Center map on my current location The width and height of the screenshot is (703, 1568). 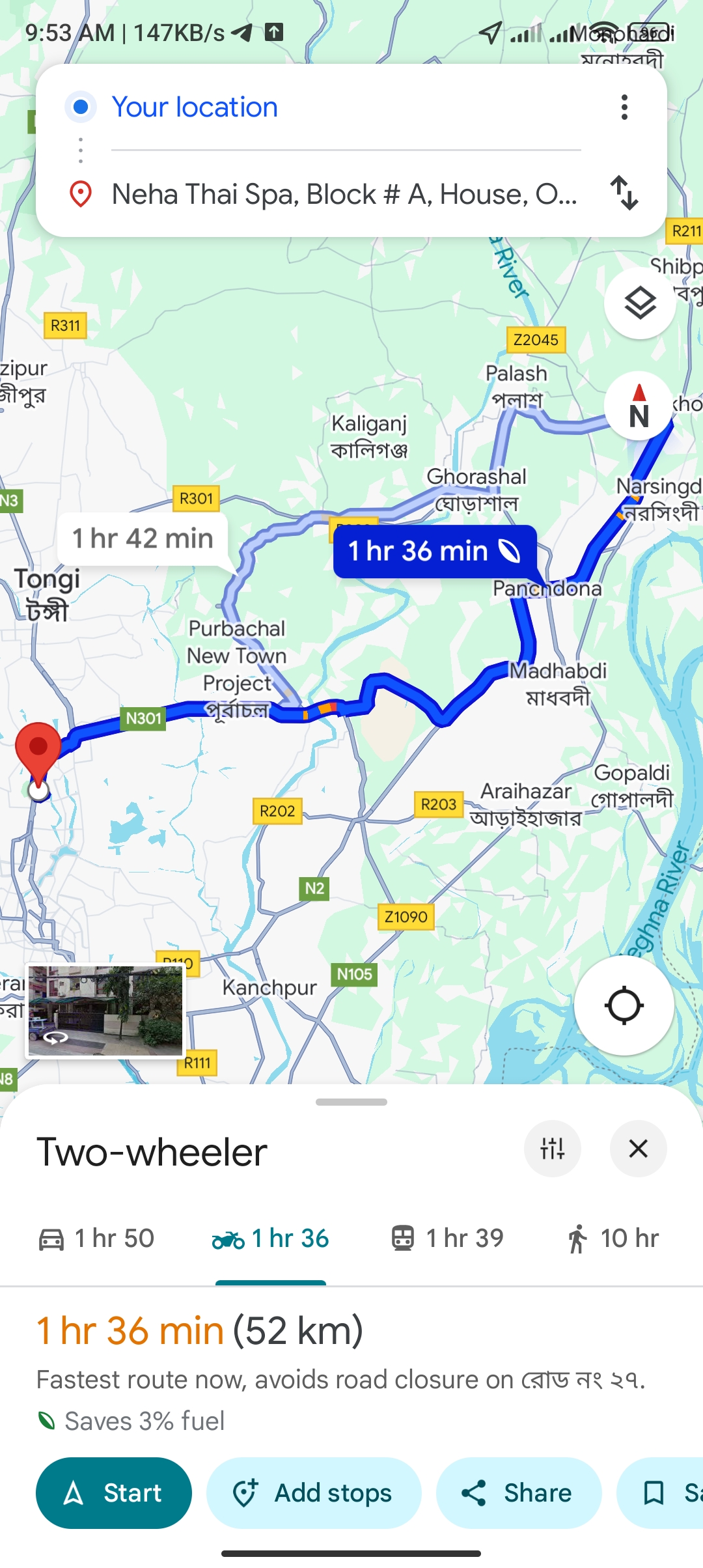coord(624,1006)
